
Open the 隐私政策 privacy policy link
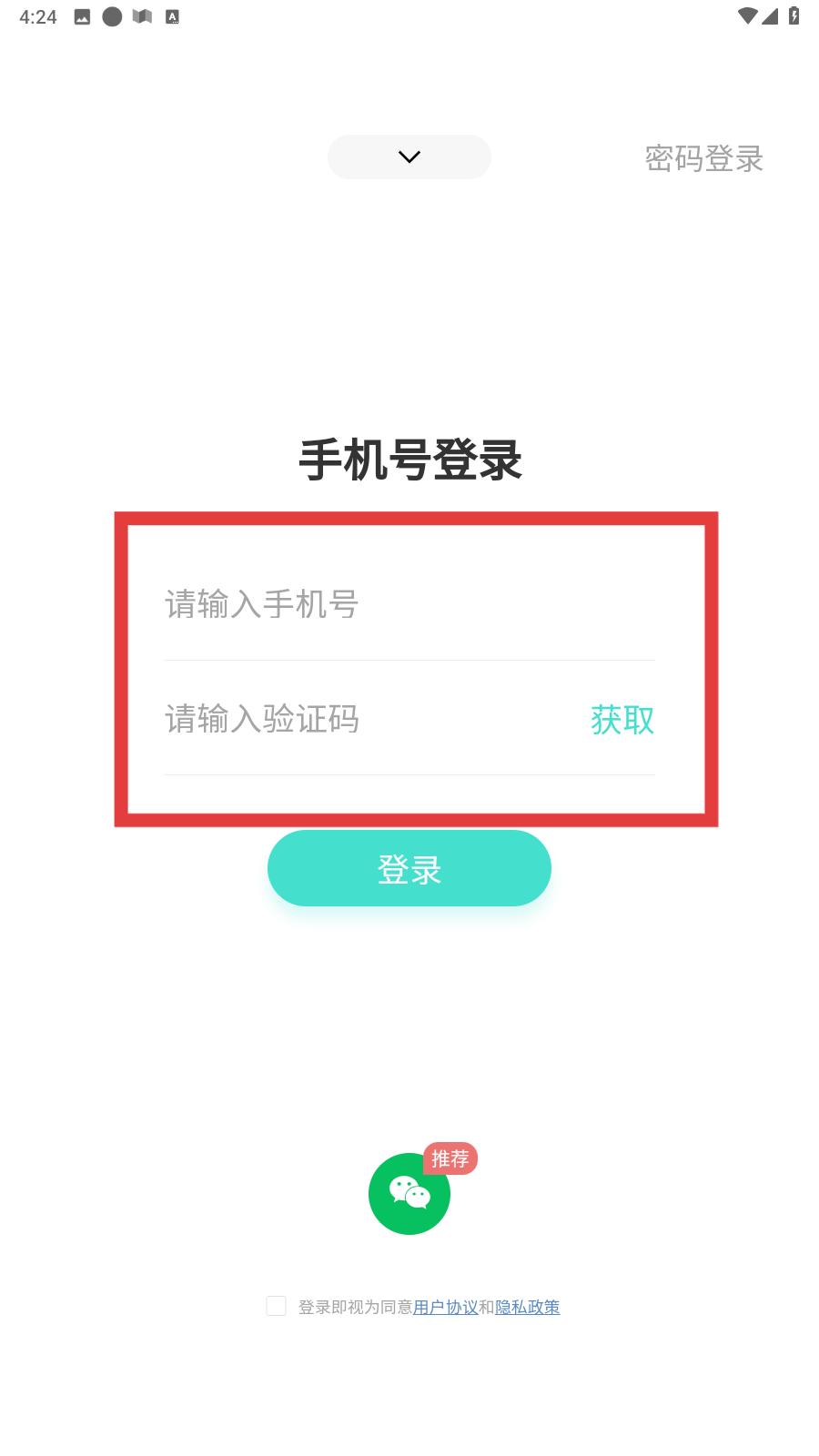(528, 1307)
